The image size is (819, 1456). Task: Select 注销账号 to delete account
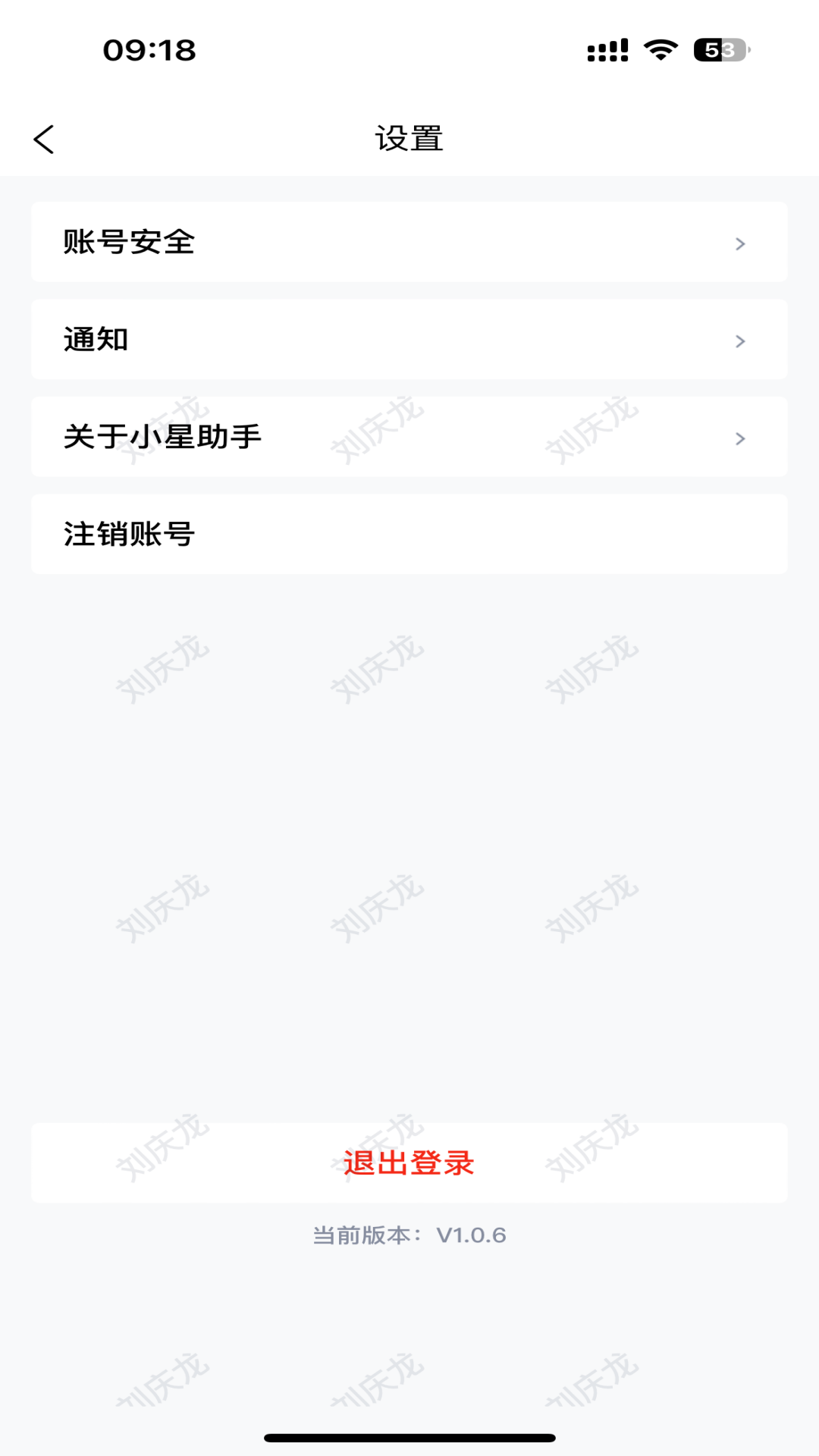(409, 534)
